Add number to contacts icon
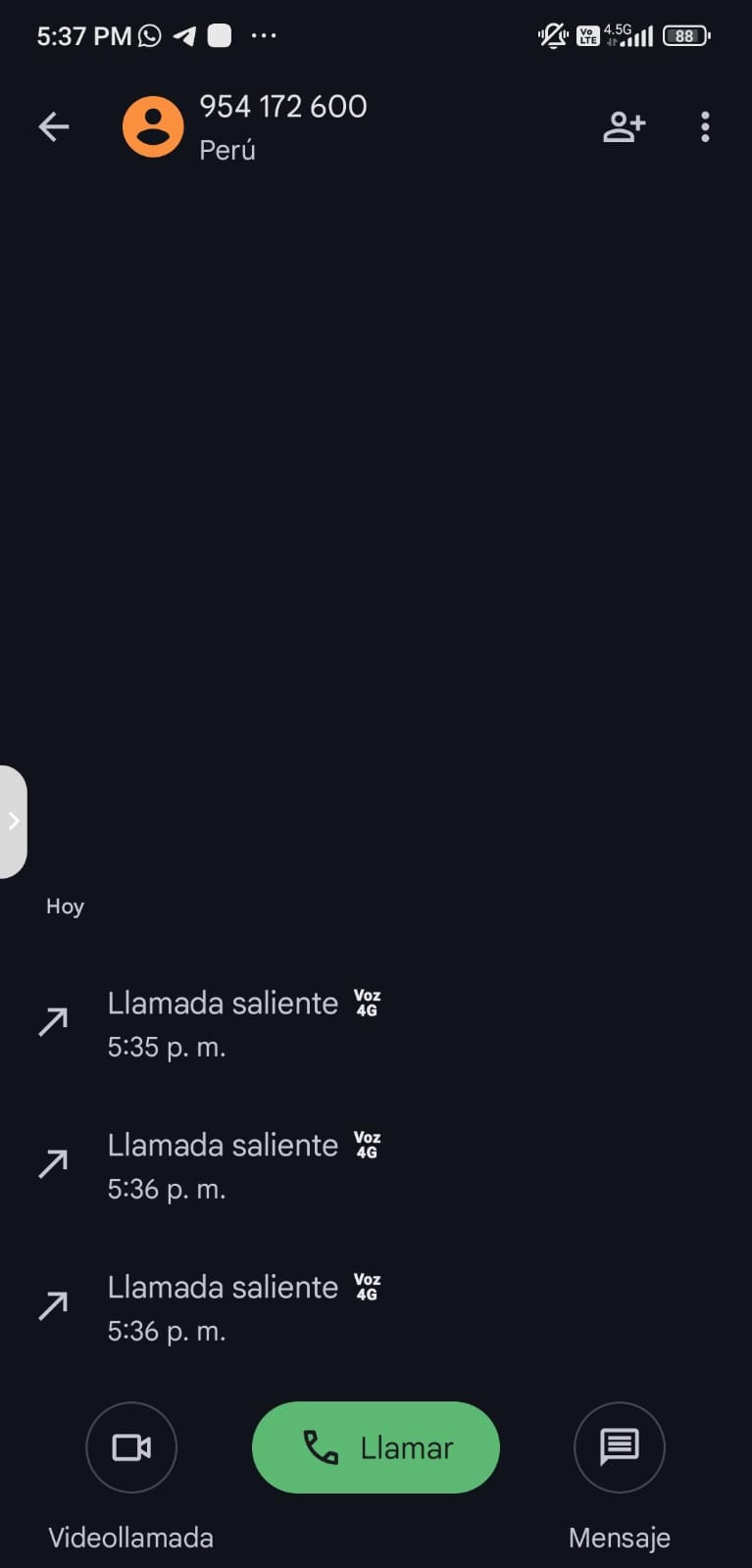The image size is (752, 1568). (x=624, y=126)
